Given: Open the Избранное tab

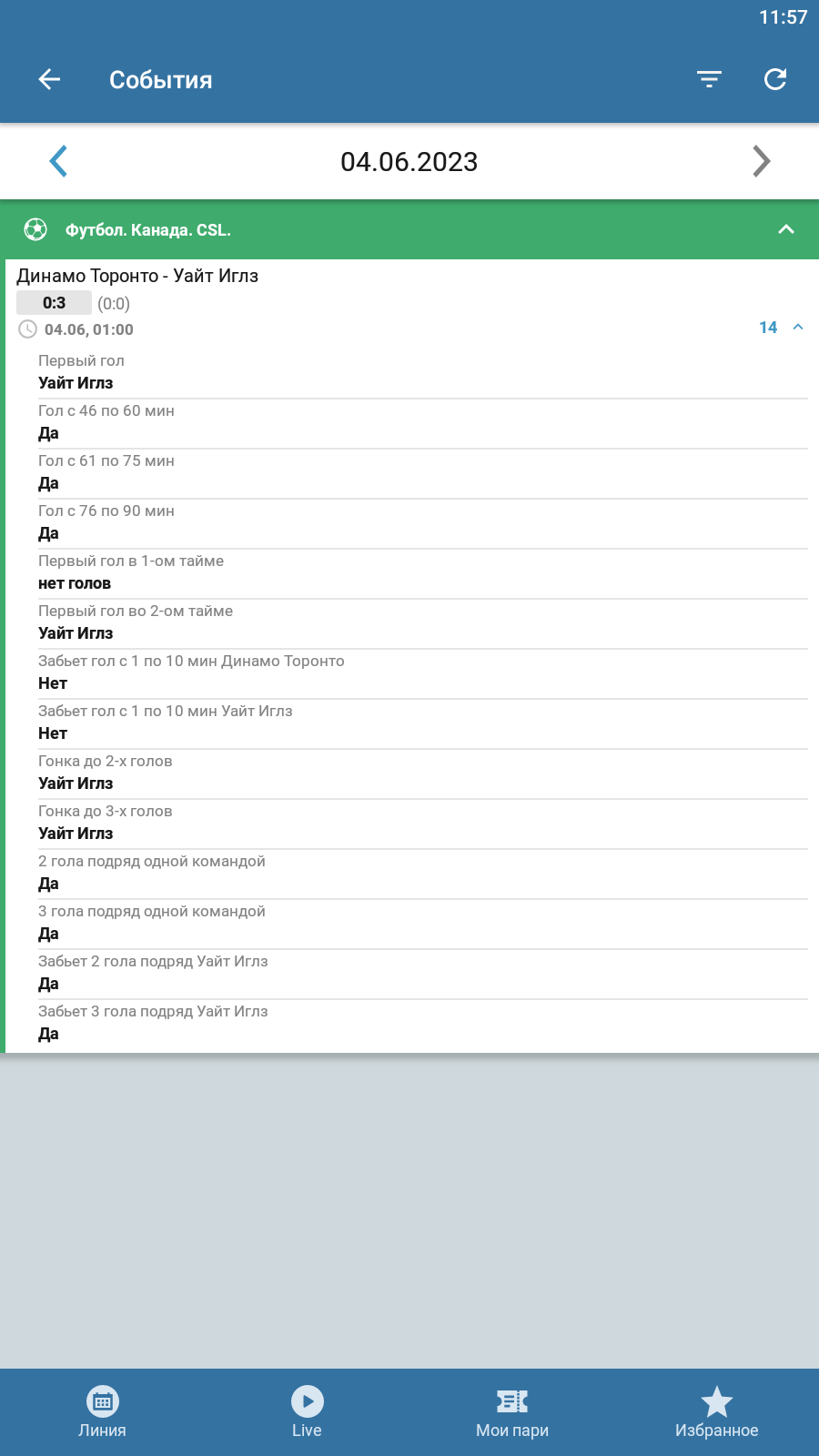Looking at the screenshot, I should tap(716, 1412).
